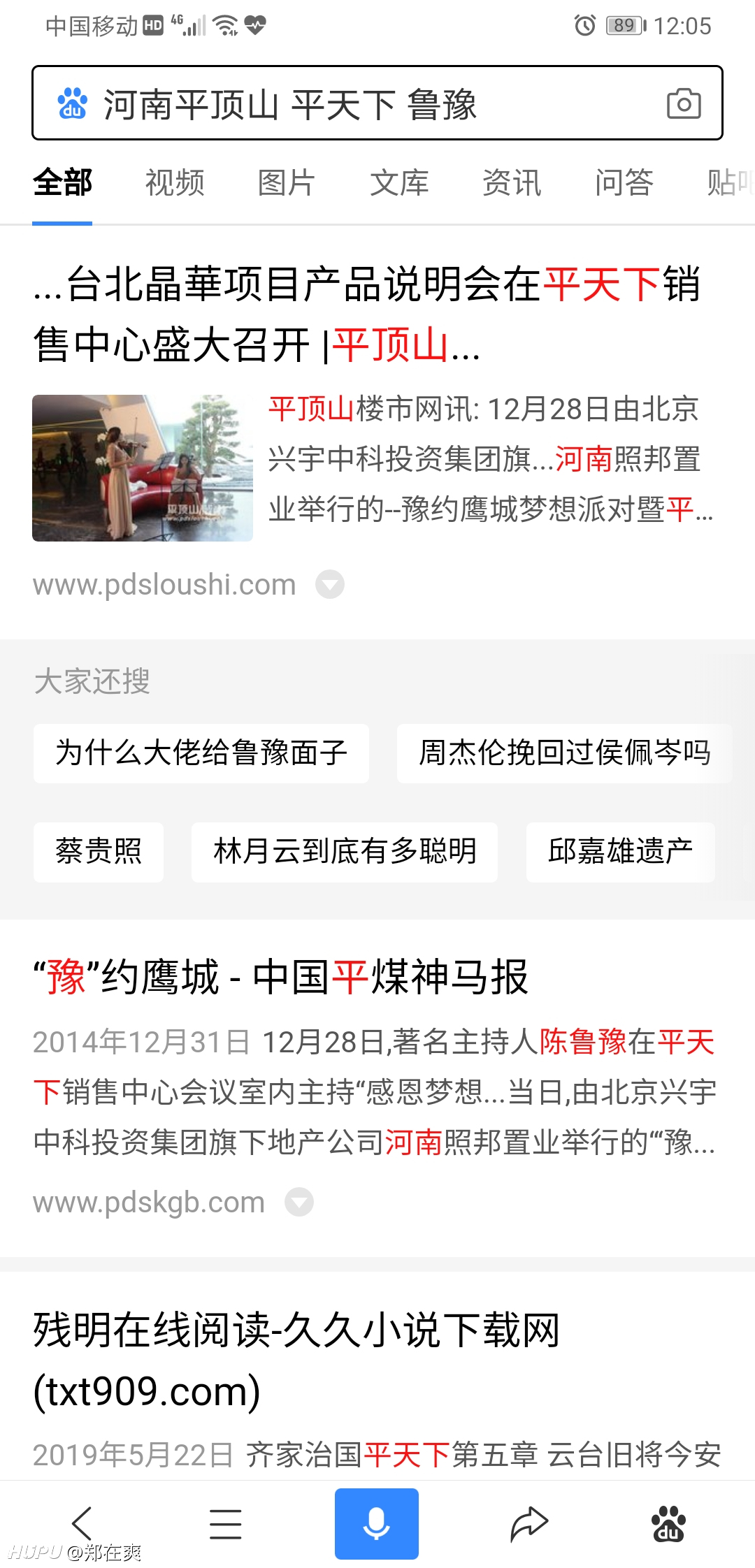Start voice search with microphone button

[x=377, y=1524]
